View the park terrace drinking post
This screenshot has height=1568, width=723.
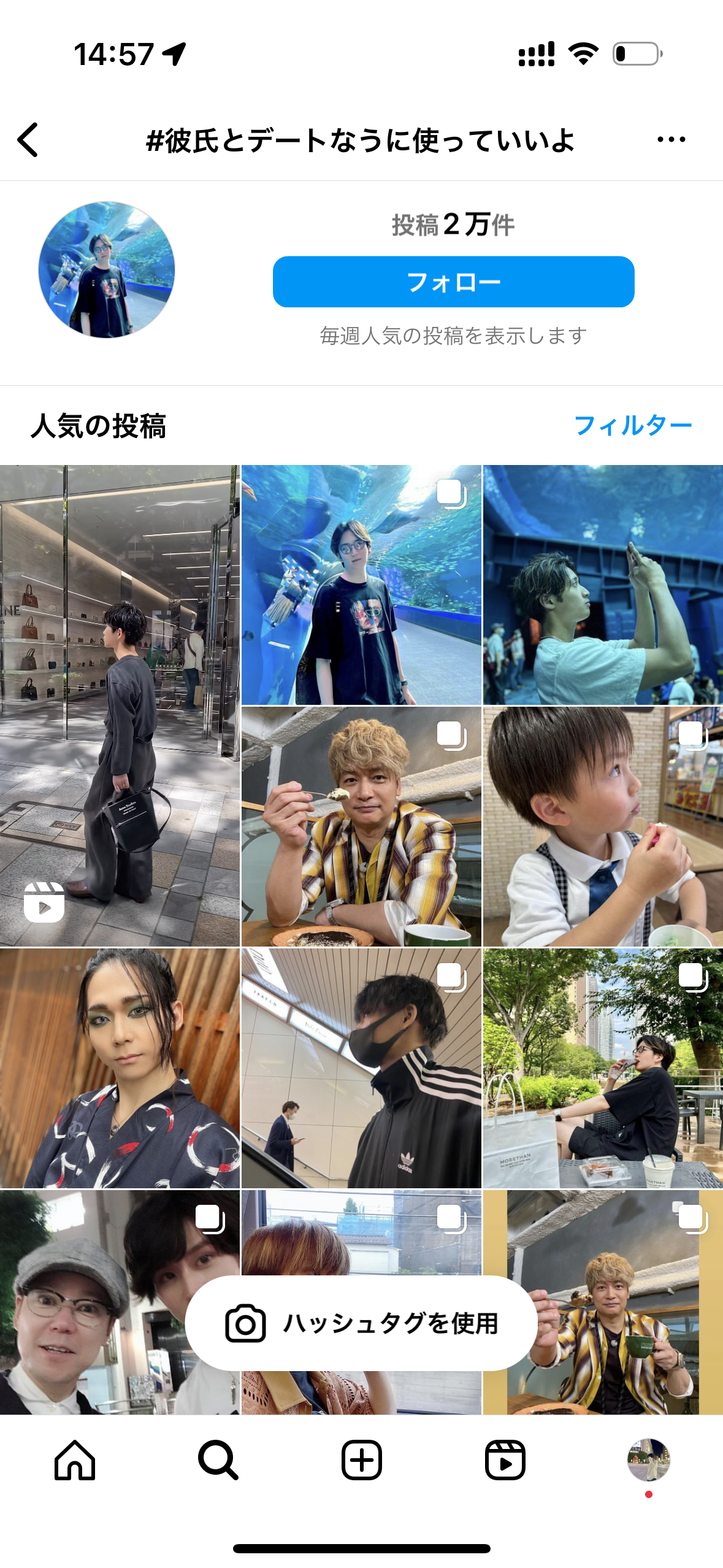click(x=603, y=1068)
